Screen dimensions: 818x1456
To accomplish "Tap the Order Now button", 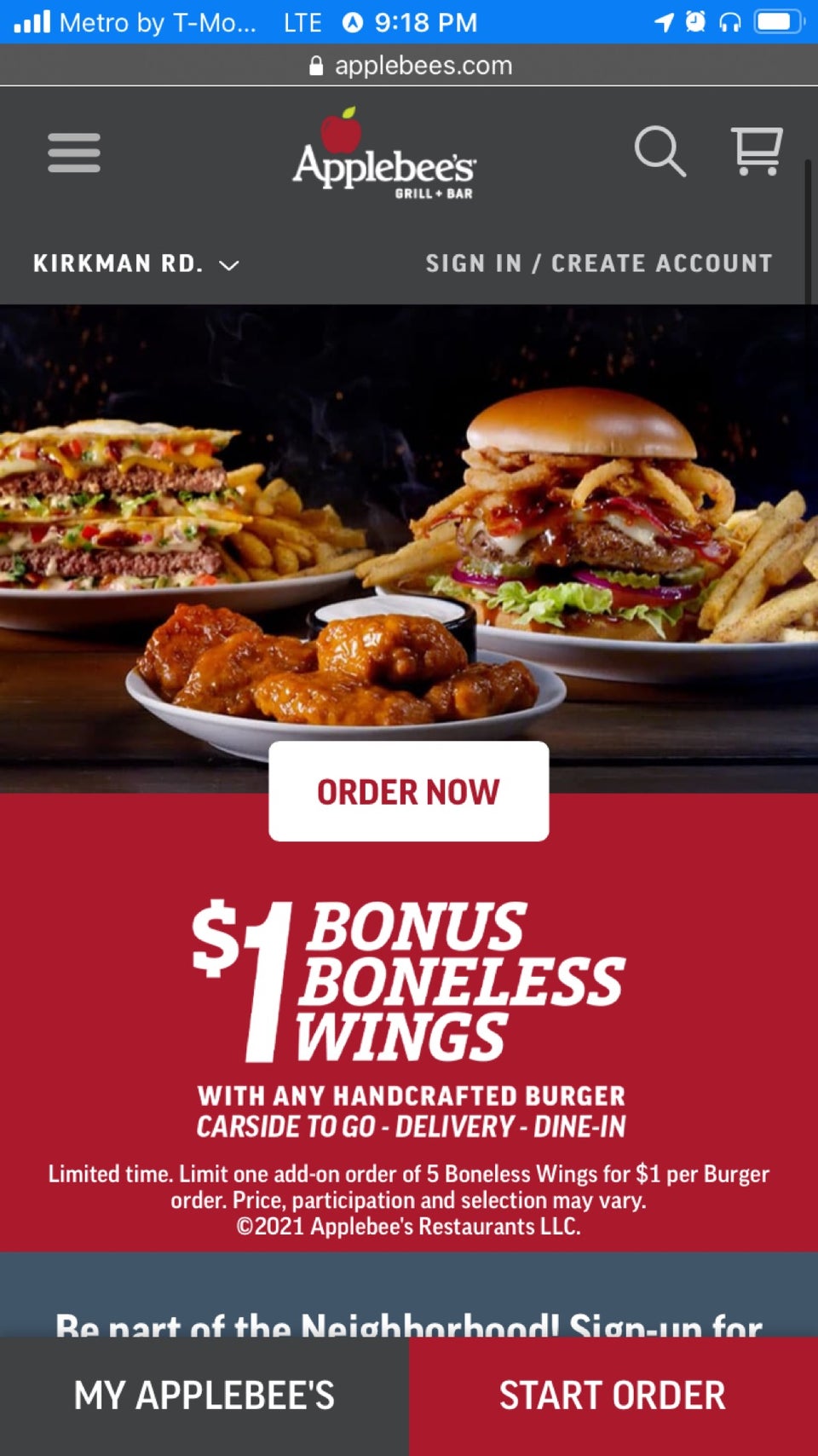I will (x=409, y=791).
